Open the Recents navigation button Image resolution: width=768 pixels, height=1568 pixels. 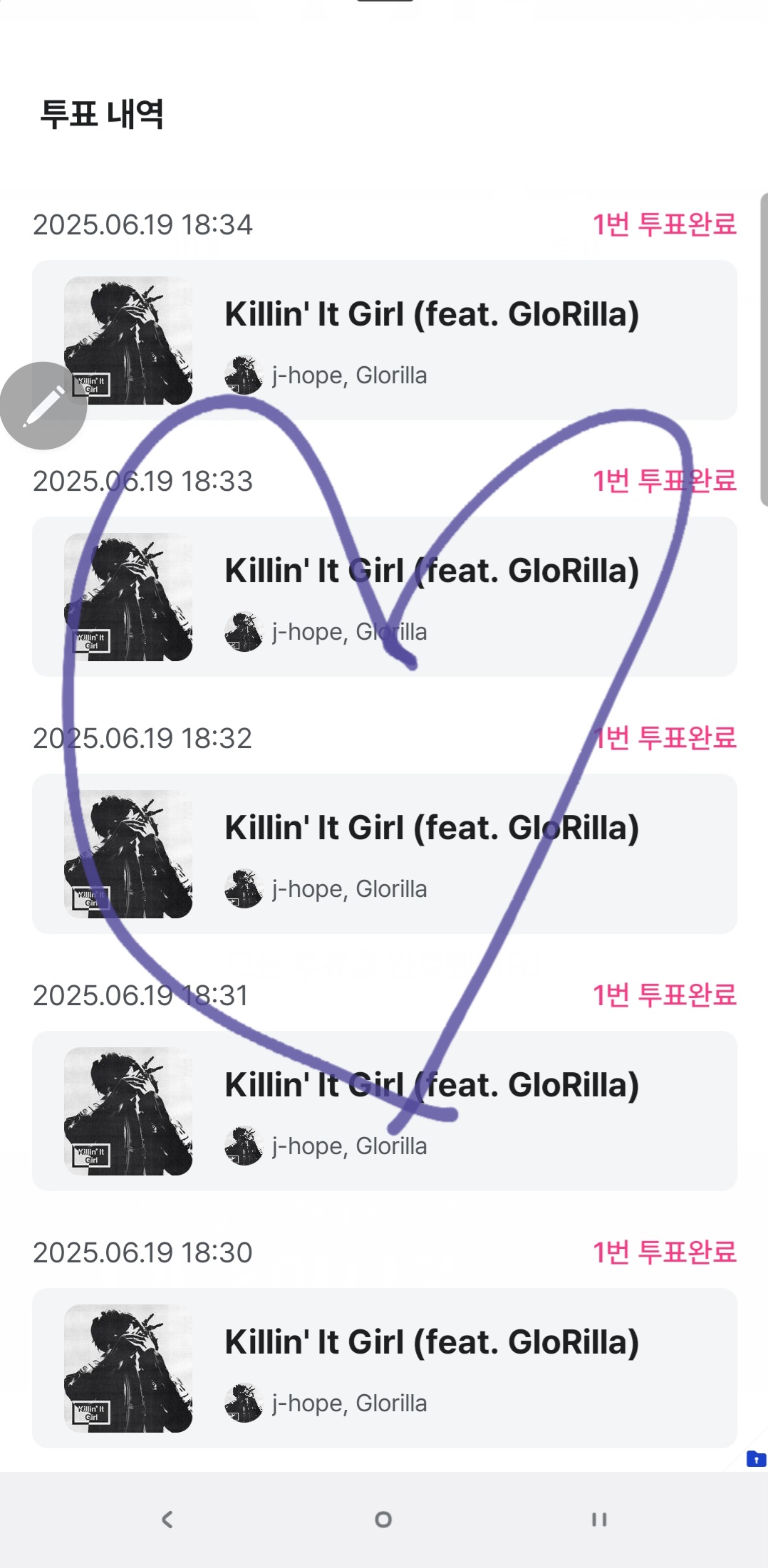click(x=599, y=1520)
